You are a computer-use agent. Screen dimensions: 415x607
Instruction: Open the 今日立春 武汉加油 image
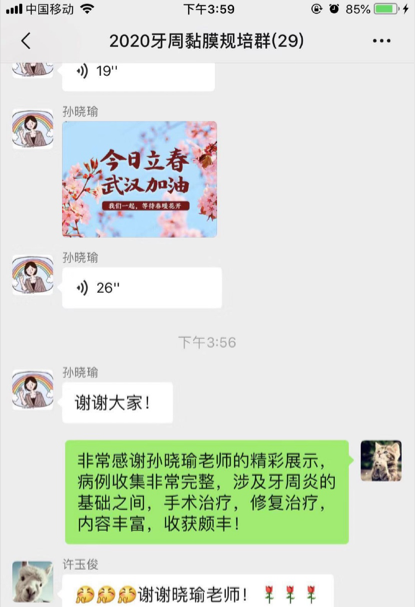coord(139,179)
